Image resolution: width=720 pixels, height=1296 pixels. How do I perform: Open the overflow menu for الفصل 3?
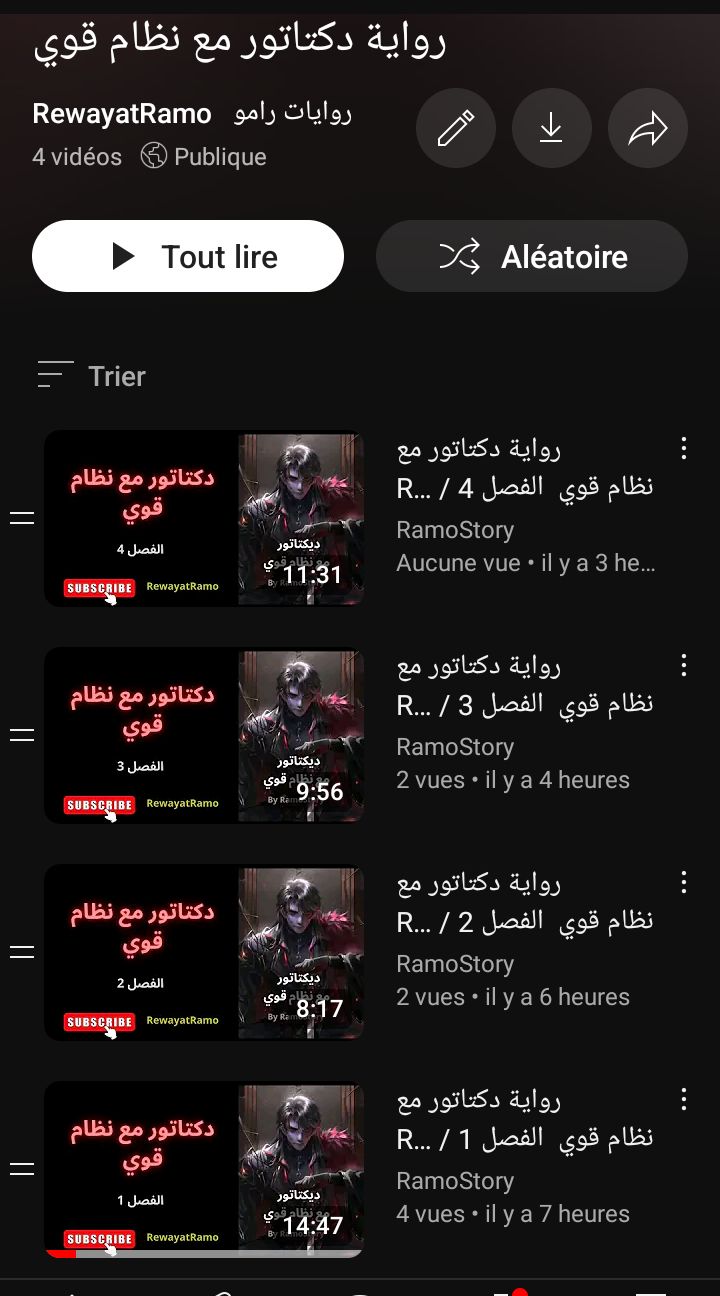(x=684, y=665)
